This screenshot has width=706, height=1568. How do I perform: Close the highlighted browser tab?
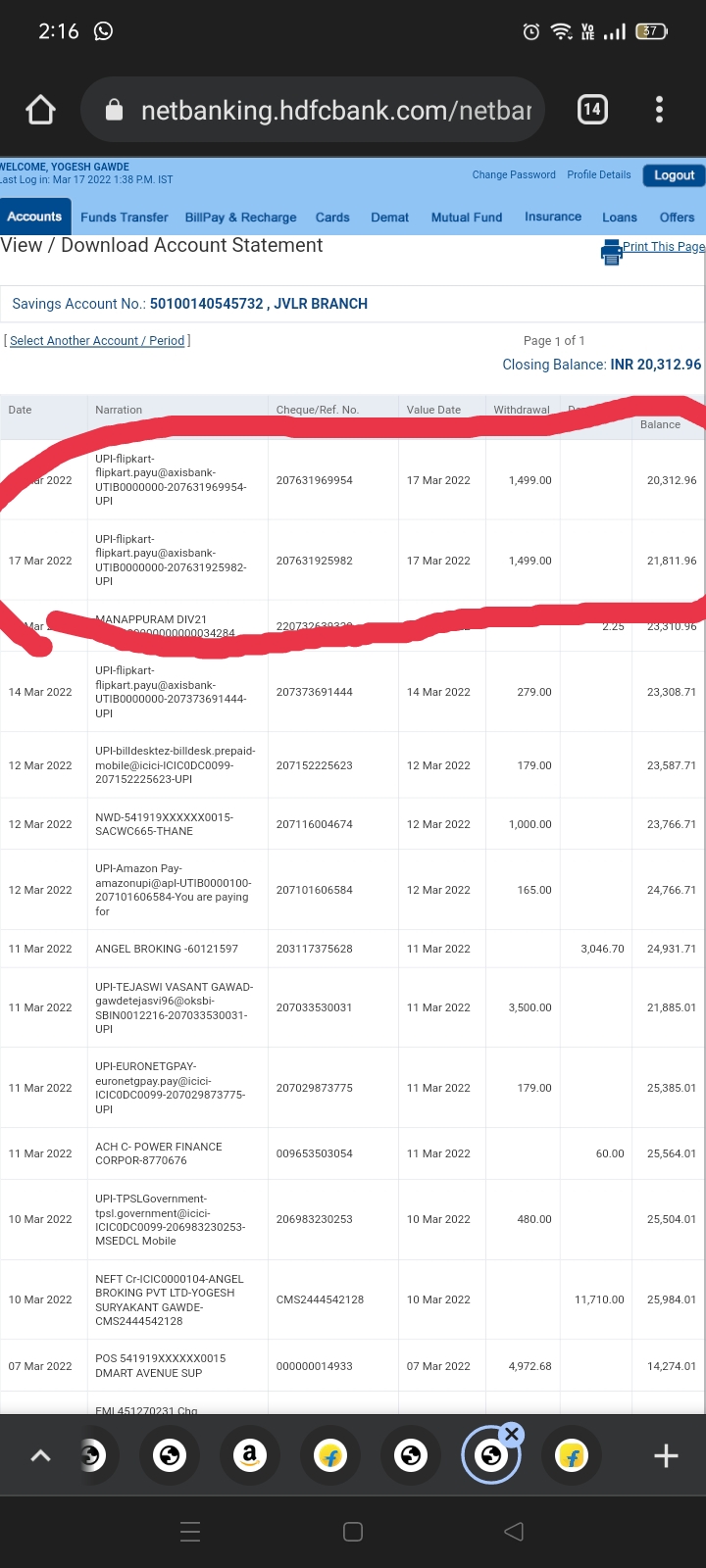click(x=511, y=1435)
